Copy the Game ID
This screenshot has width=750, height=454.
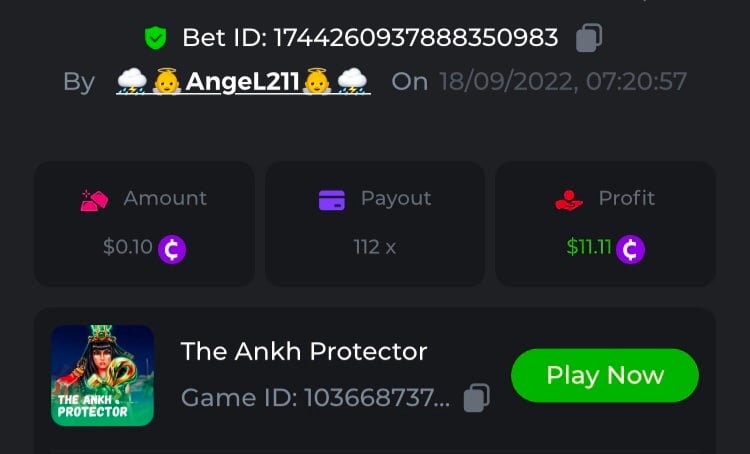[477, 398]
